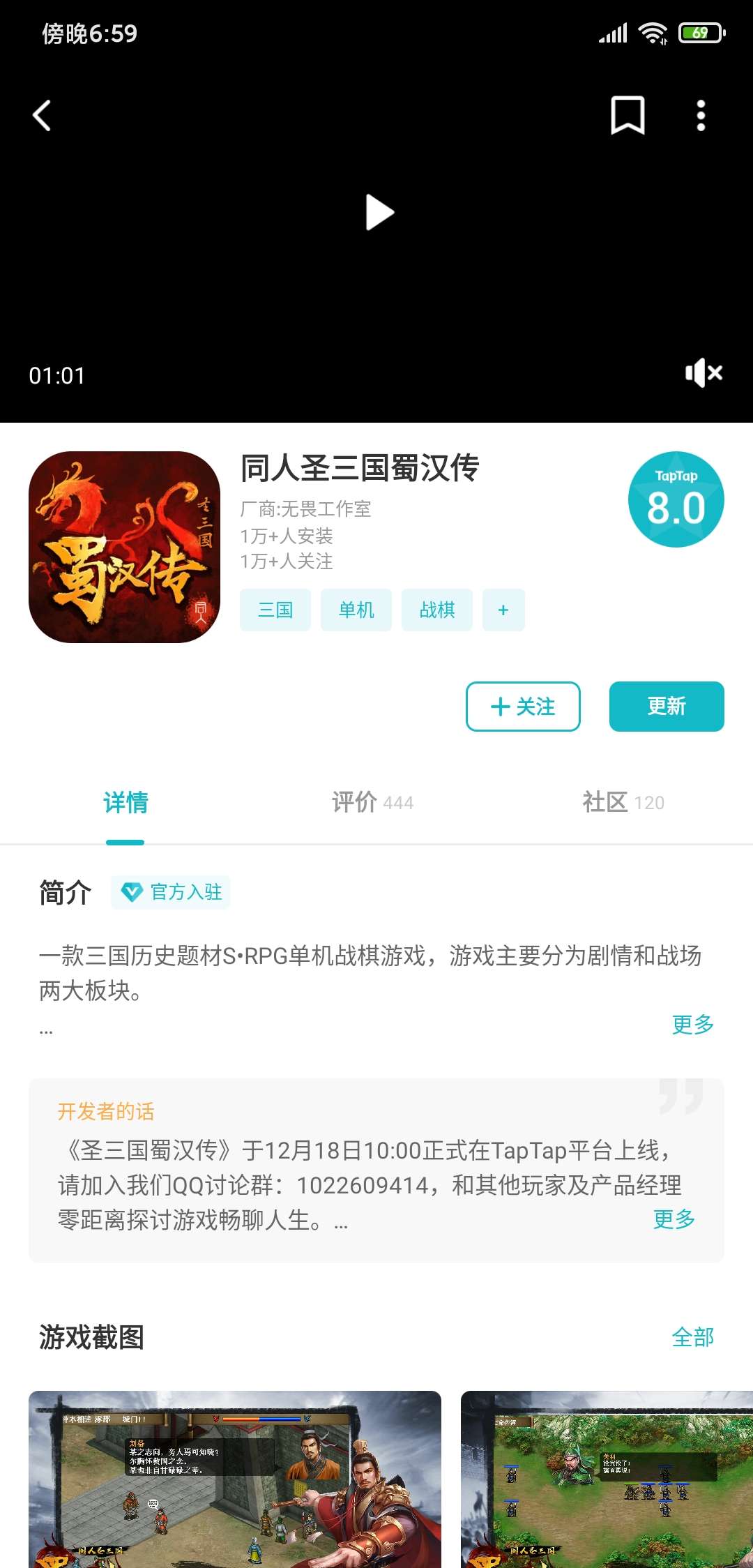Screen dimensions: 753x1568
Task: Select the 三国 tag chip
Action: (x=275, y=610)
